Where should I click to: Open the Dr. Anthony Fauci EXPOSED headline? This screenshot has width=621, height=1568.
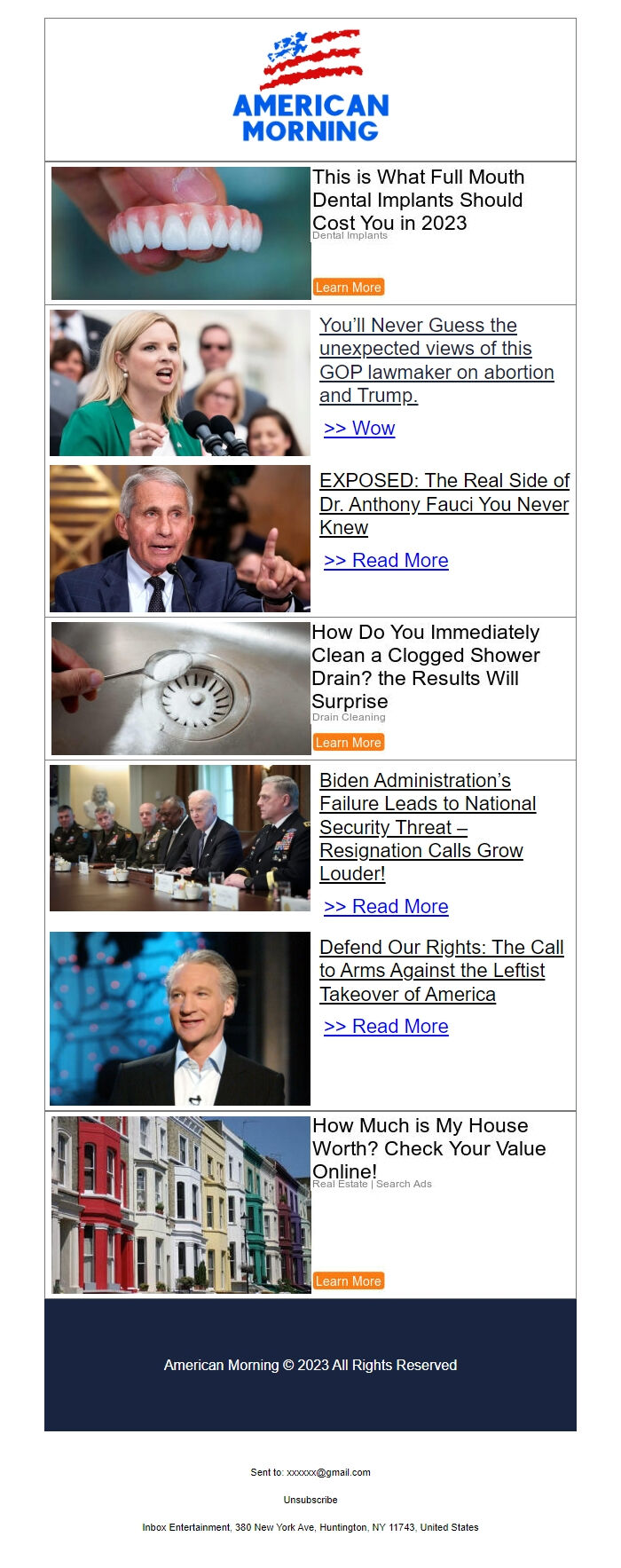[x=444, y=504]
